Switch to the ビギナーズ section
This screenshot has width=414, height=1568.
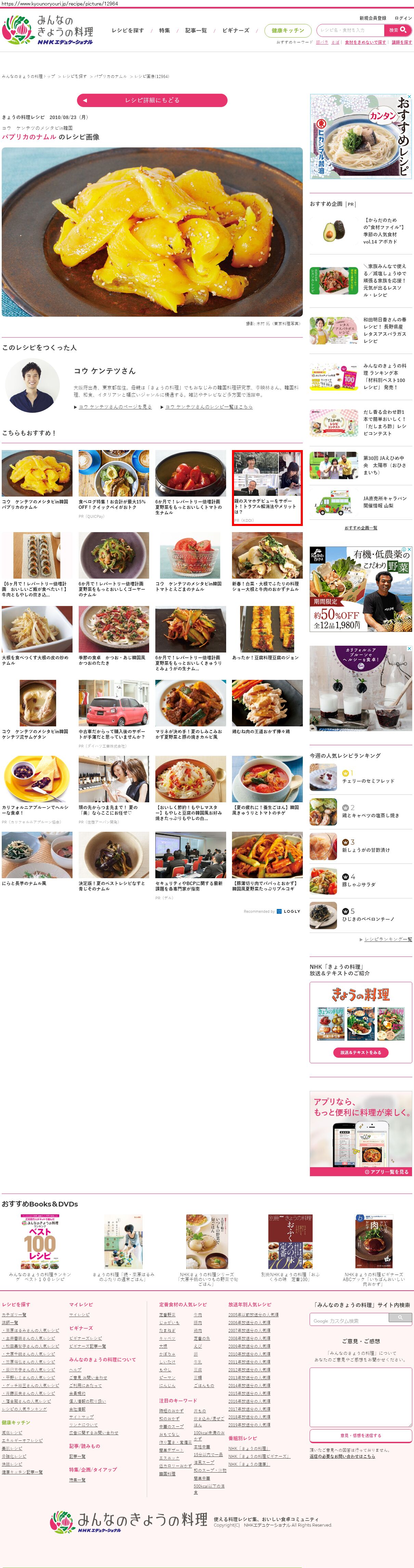236,30
